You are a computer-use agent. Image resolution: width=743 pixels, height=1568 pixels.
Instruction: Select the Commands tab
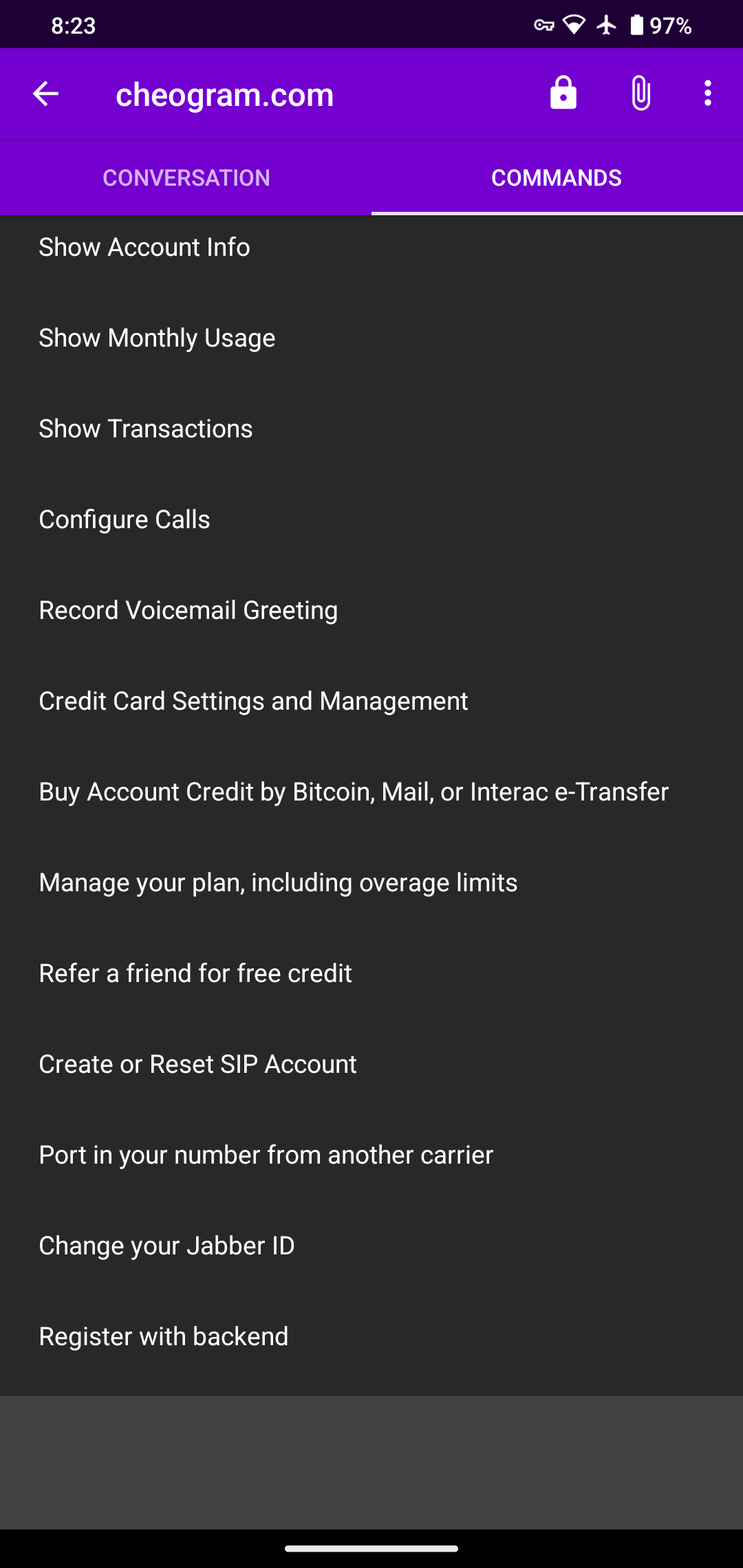557,177
